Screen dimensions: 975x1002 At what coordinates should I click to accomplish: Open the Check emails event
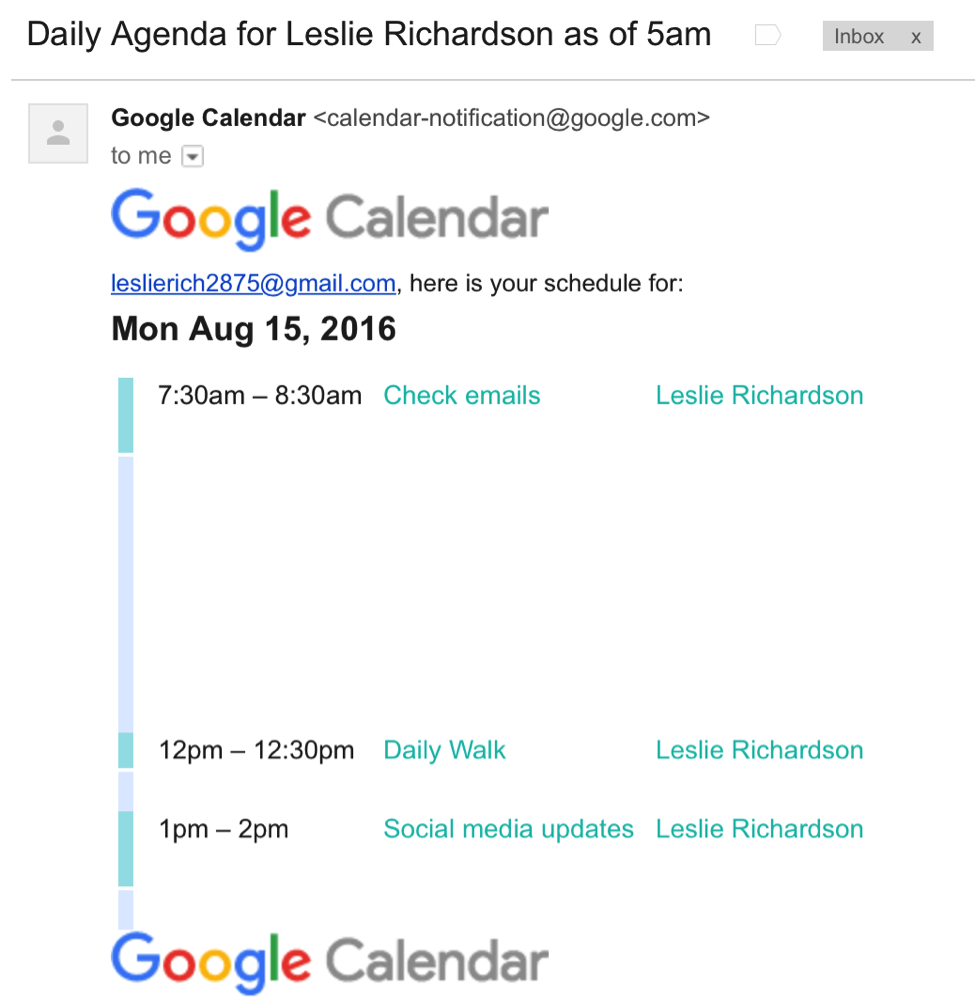461,395
